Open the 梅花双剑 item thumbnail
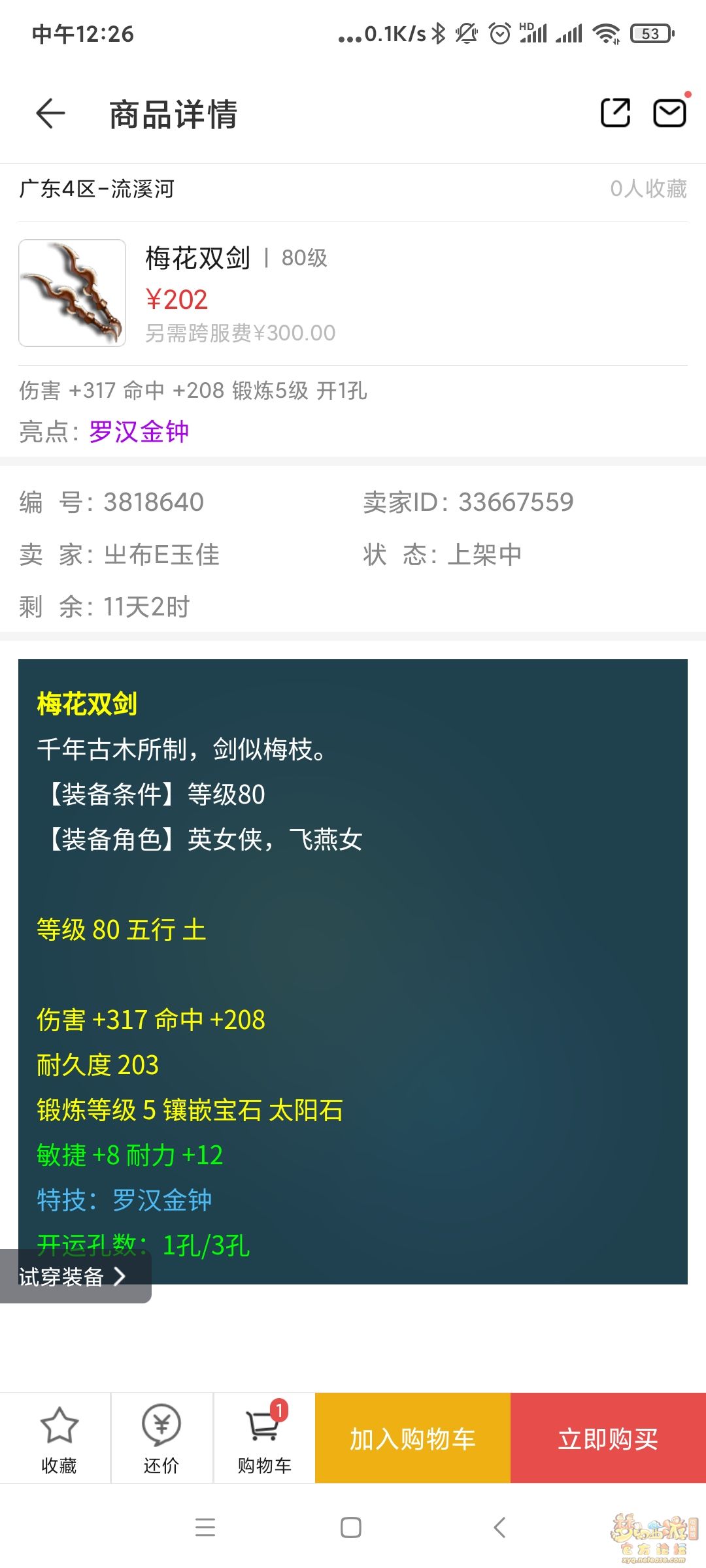The width and height of the screenshot is (706, 1568). (73, 293)
